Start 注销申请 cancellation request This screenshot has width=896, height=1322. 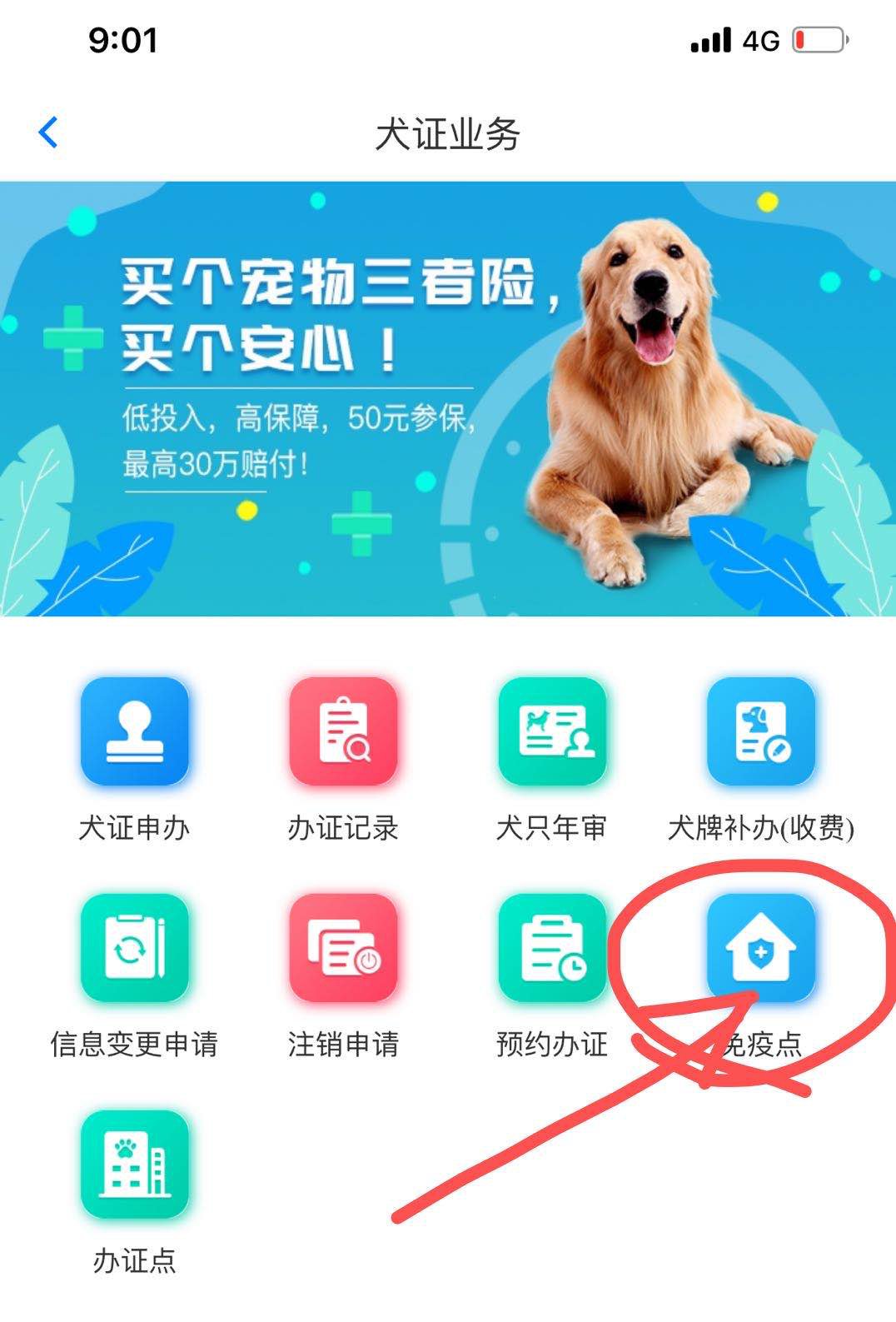tap(343, 948)
